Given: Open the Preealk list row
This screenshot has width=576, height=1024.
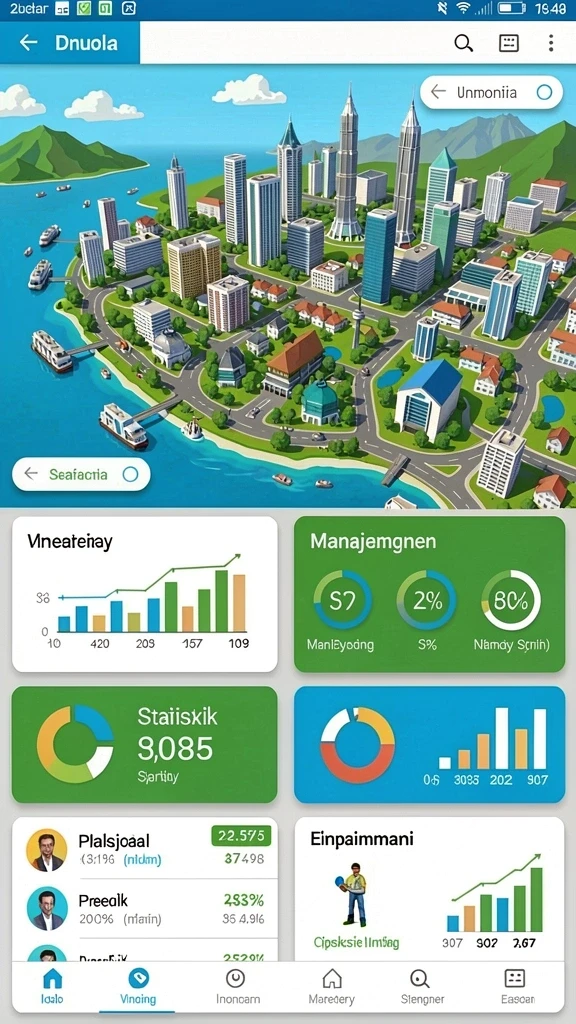Looking at the screenshot, I should coord(144,909).
